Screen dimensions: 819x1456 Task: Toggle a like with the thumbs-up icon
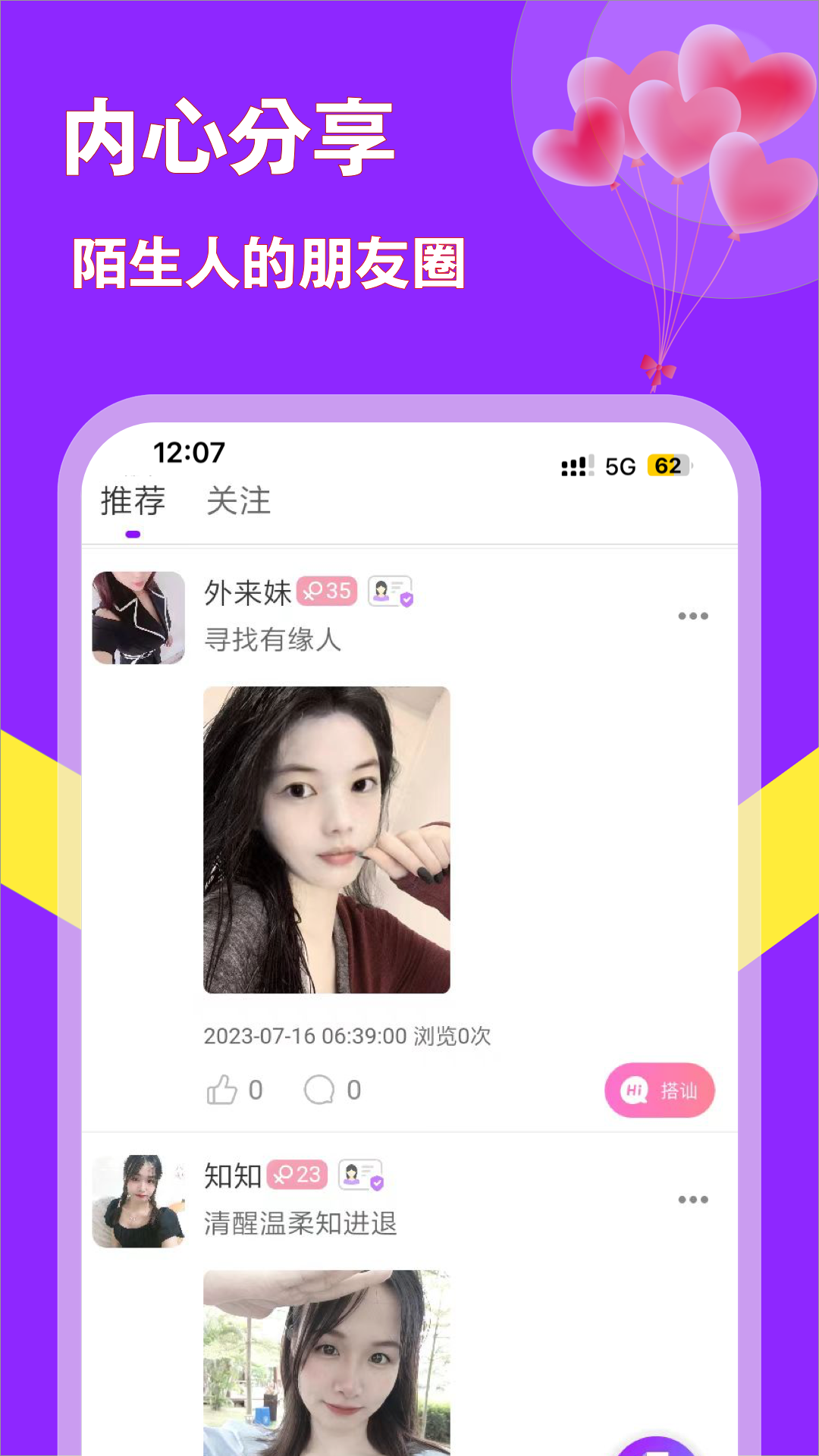pyautogui.click(x=222, y=1090)
